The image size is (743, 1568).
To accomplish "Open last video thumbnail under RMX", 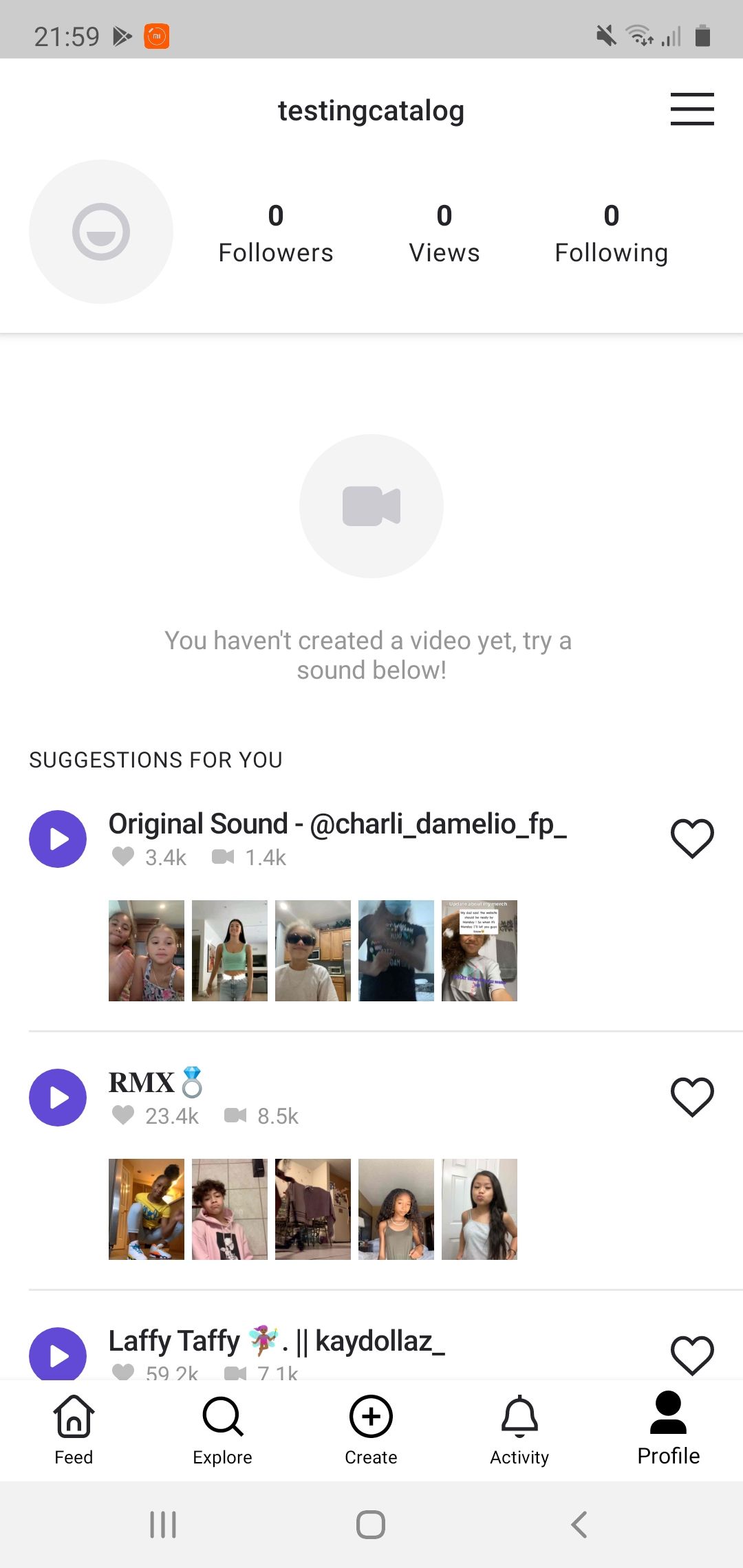I will [x=479, y=1209].
